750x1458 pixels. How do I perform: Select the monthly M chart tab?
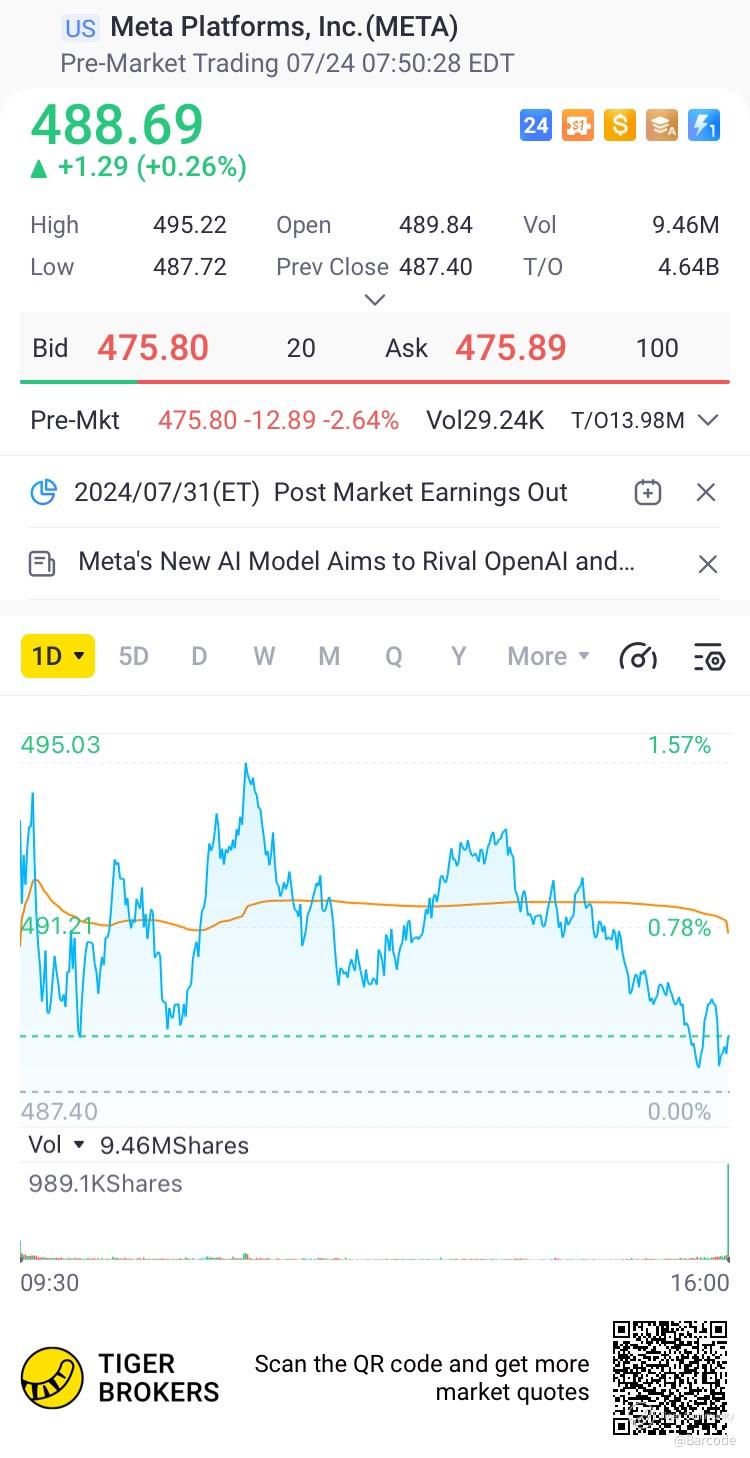329,656
